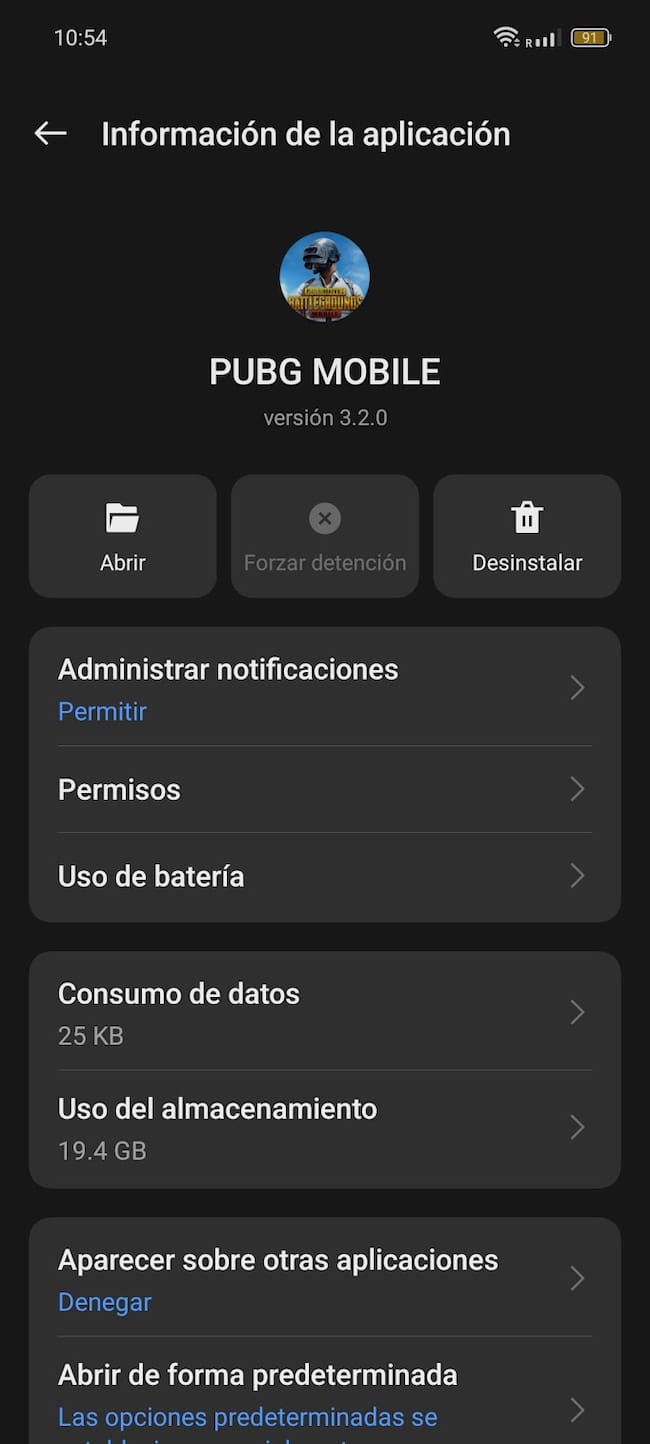Uninstall the app with Desinstalar
Viewport: 650px width, 1444px height.
[527, 536]
